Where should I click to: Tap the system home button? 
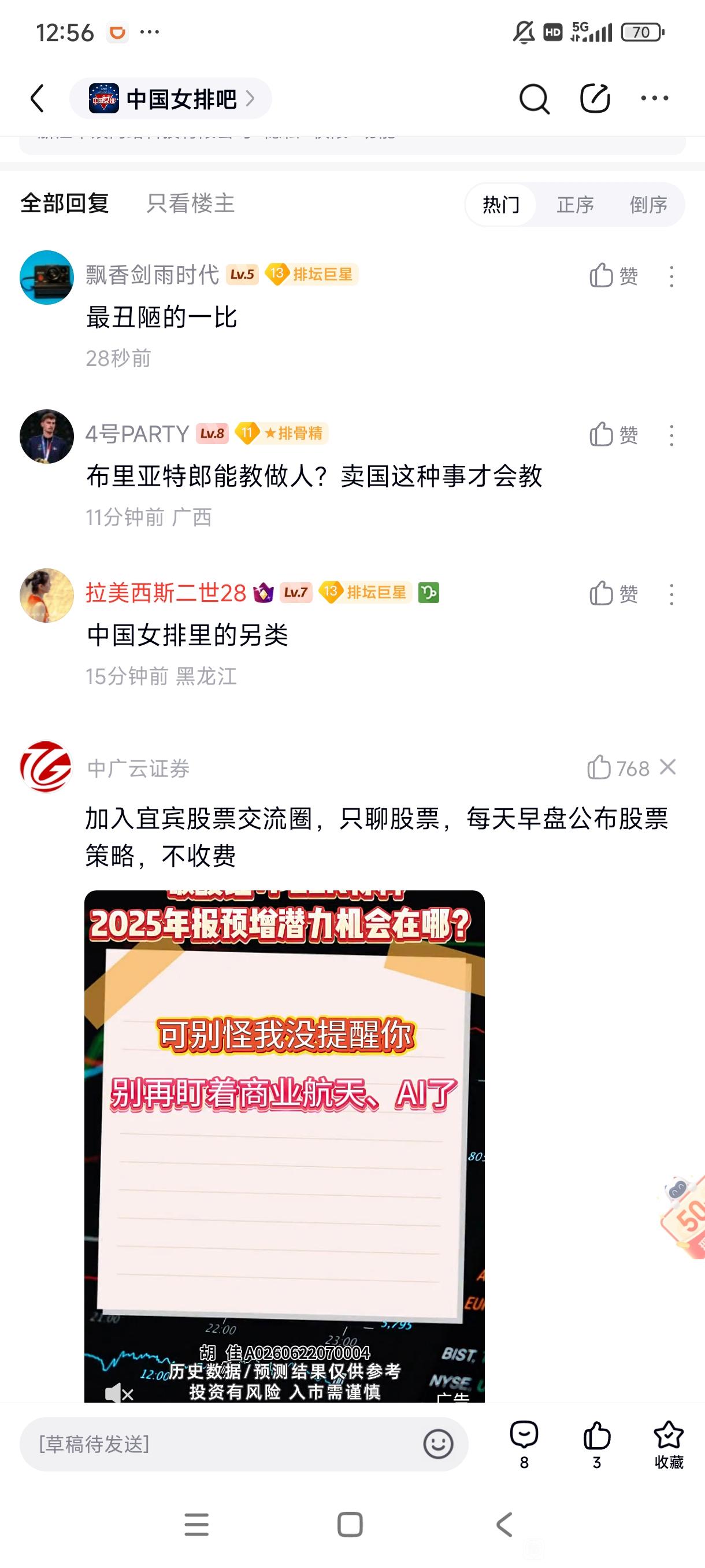click(x=350, y=1525)
